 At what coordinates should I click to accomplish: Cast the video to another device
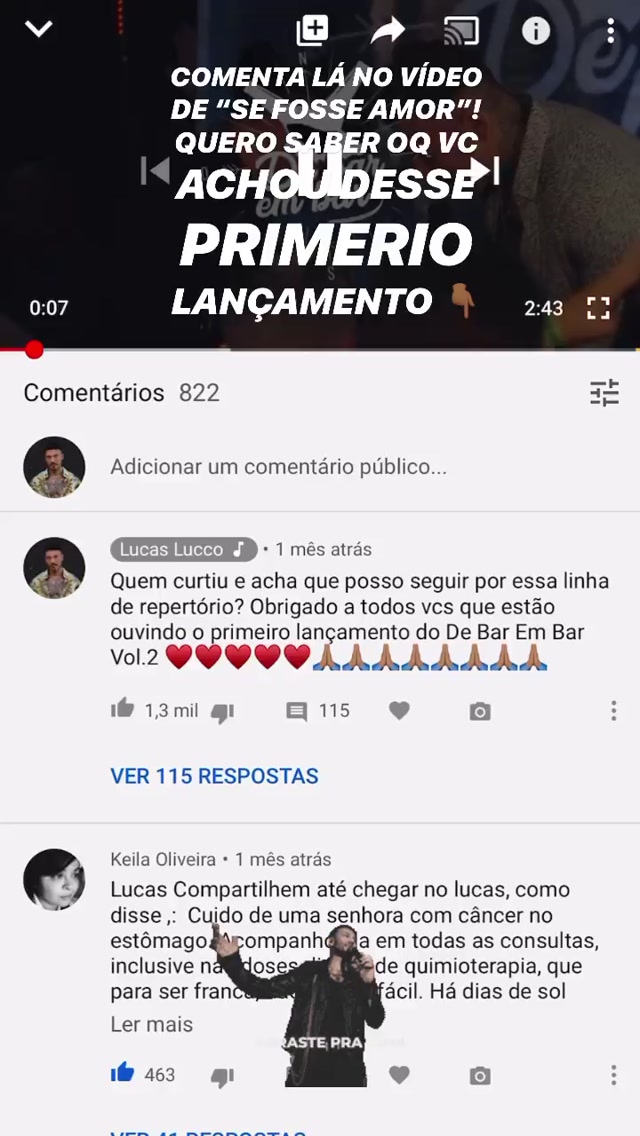pos(461,30)
